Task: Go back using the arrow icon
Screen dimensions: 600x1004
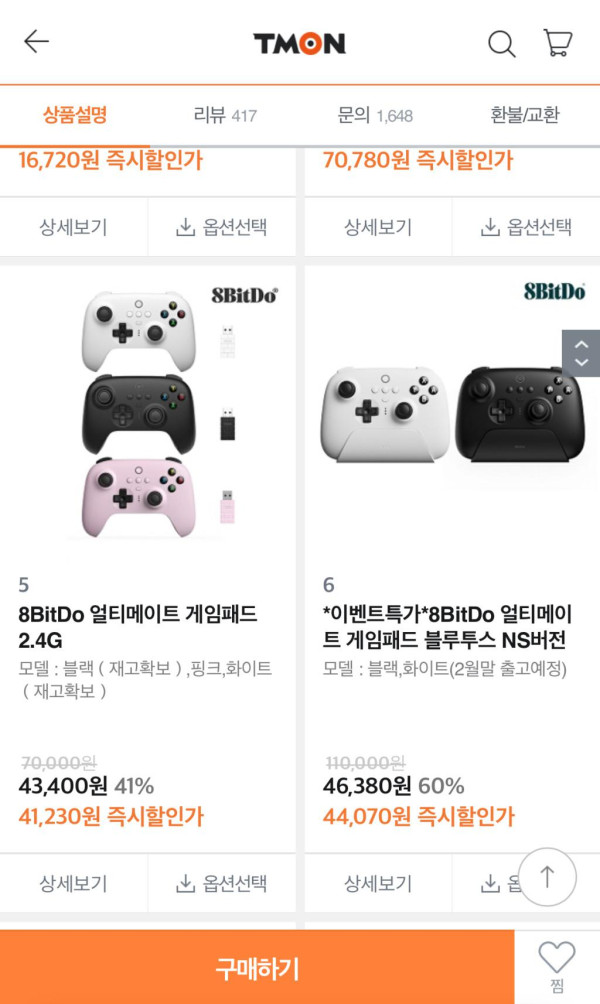Action: click(36, 41)
